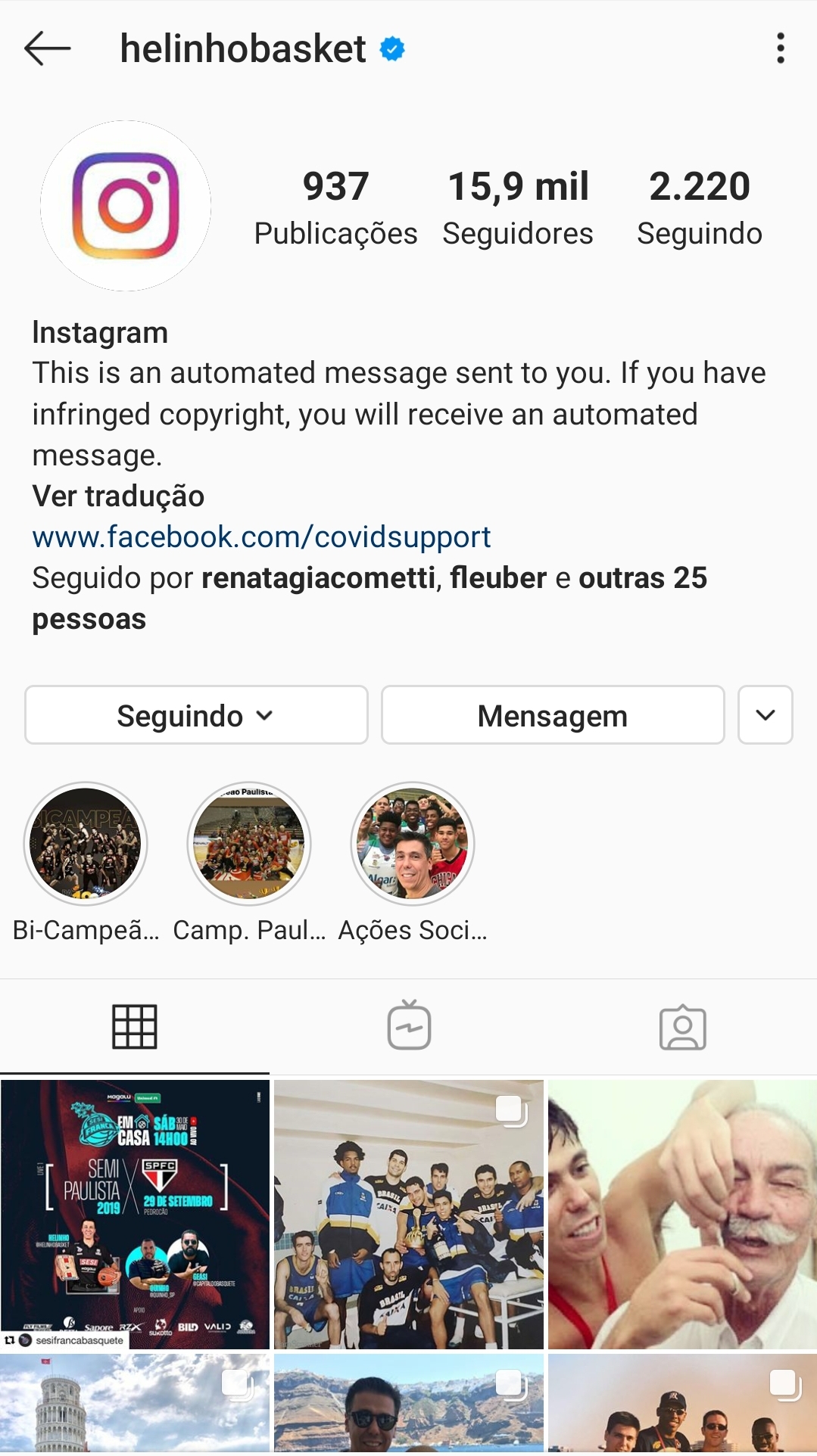Image resolution: width=817 pixels, height=1456 pixels.
Task: Switch to the tagged photos tab
Action: point(682,1027)
